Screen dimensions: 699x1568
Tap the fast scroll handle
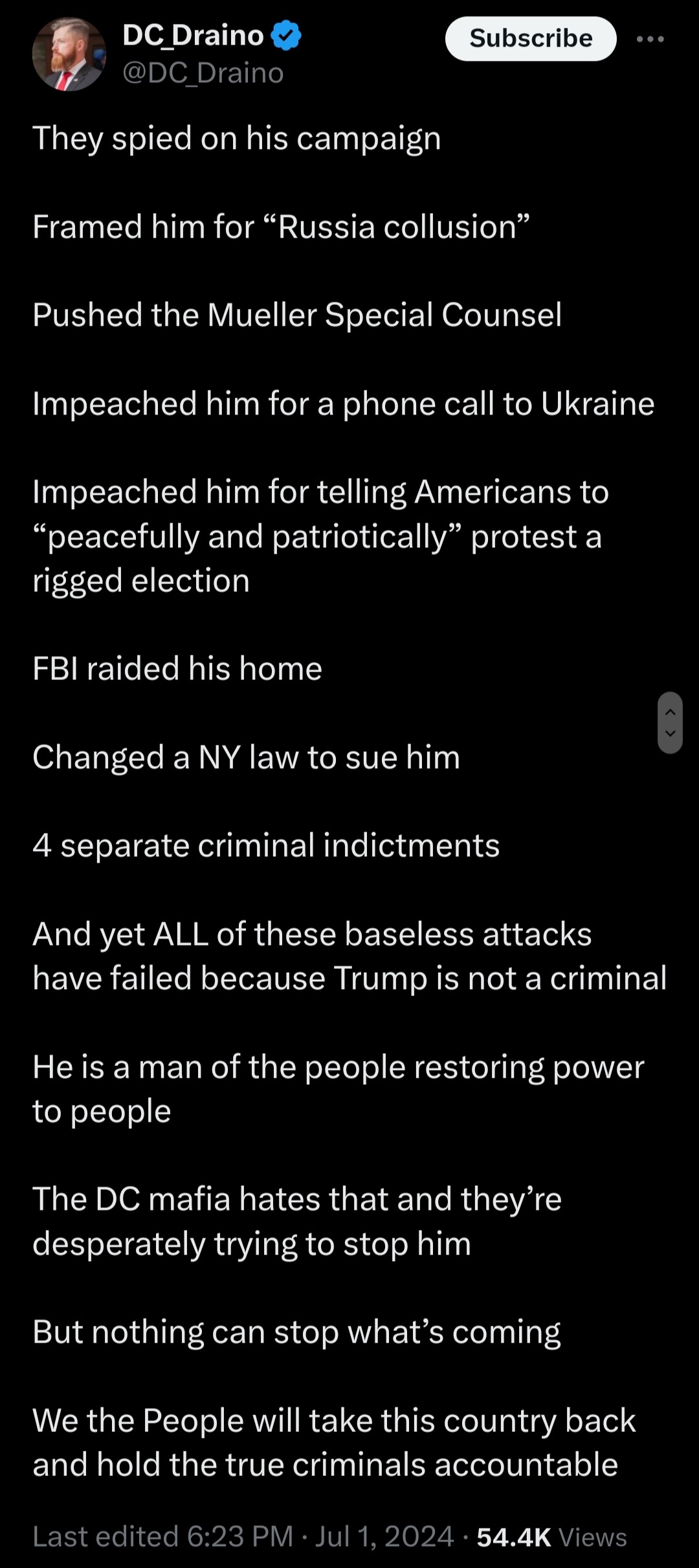[670, 722]
